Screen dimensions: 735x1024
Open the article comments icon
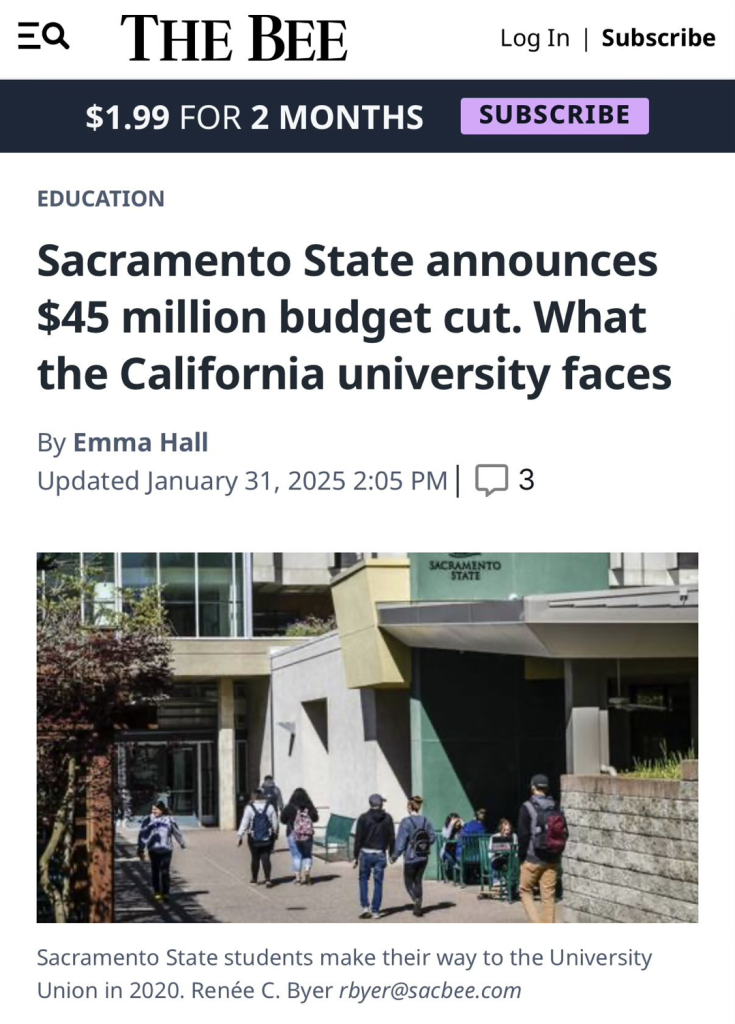(491, 480)
